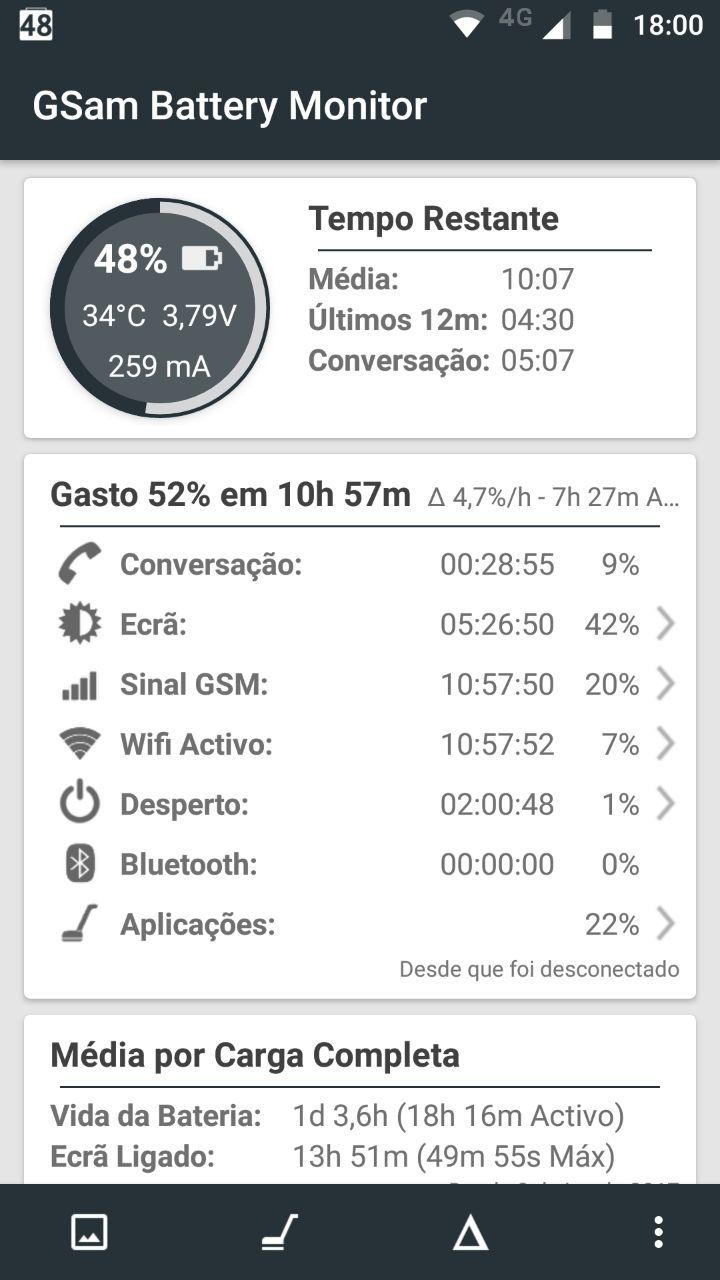Open app sucker icon in bottom bar
Image resolution: width=720 pixels, height=1280 pixels.
coord(279,1232)
